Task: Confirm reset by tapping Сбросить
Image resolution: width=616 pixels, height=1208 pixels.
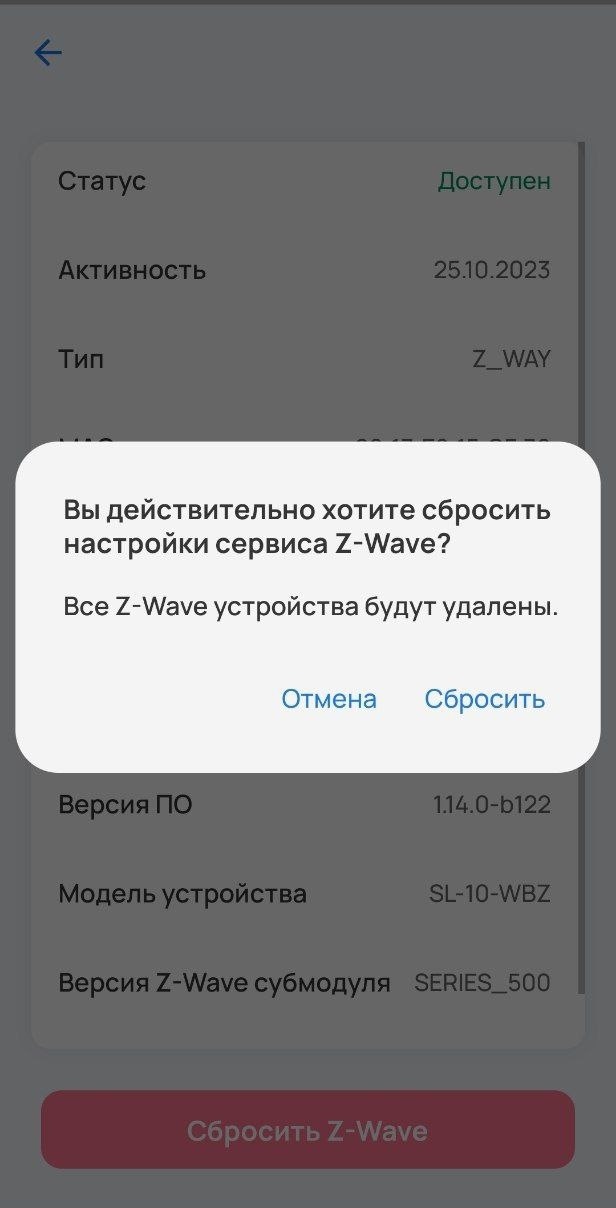Action: coord(485,699)
